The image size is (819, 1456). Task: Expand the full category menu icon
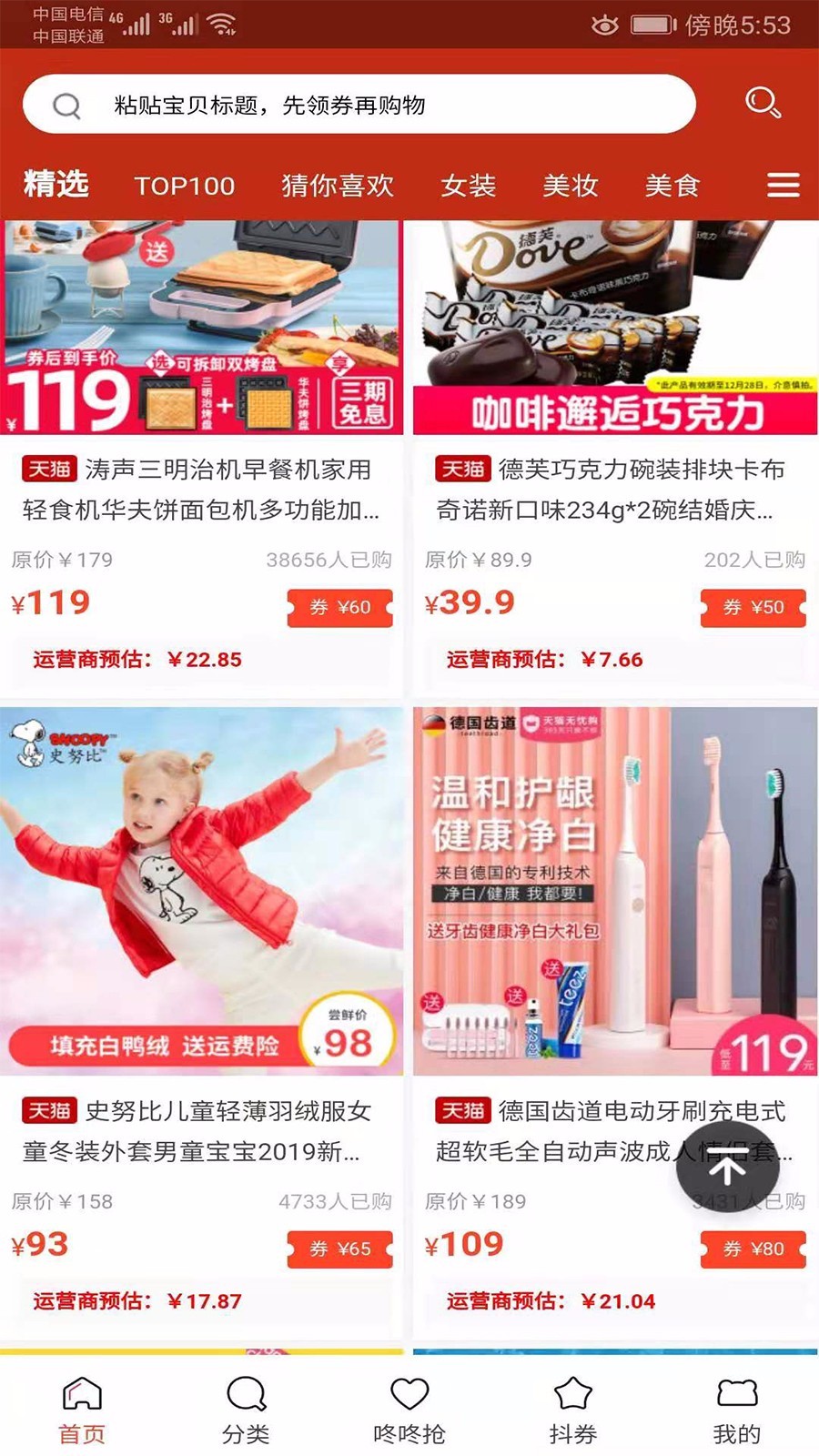pos(783,186)
